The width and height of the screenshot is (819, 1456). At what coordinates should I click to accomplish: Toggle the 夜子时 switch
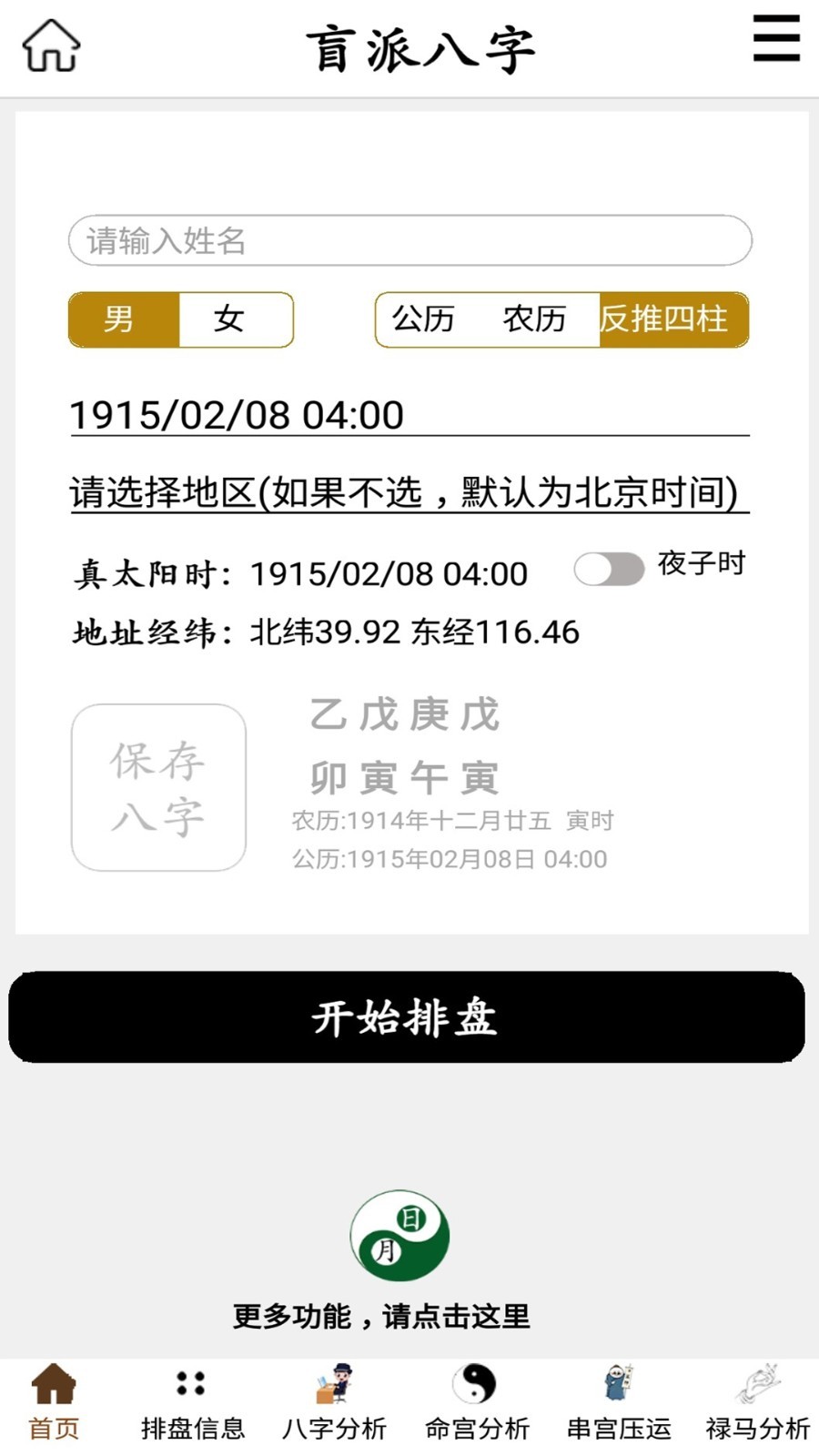click(x=609, y=570)
